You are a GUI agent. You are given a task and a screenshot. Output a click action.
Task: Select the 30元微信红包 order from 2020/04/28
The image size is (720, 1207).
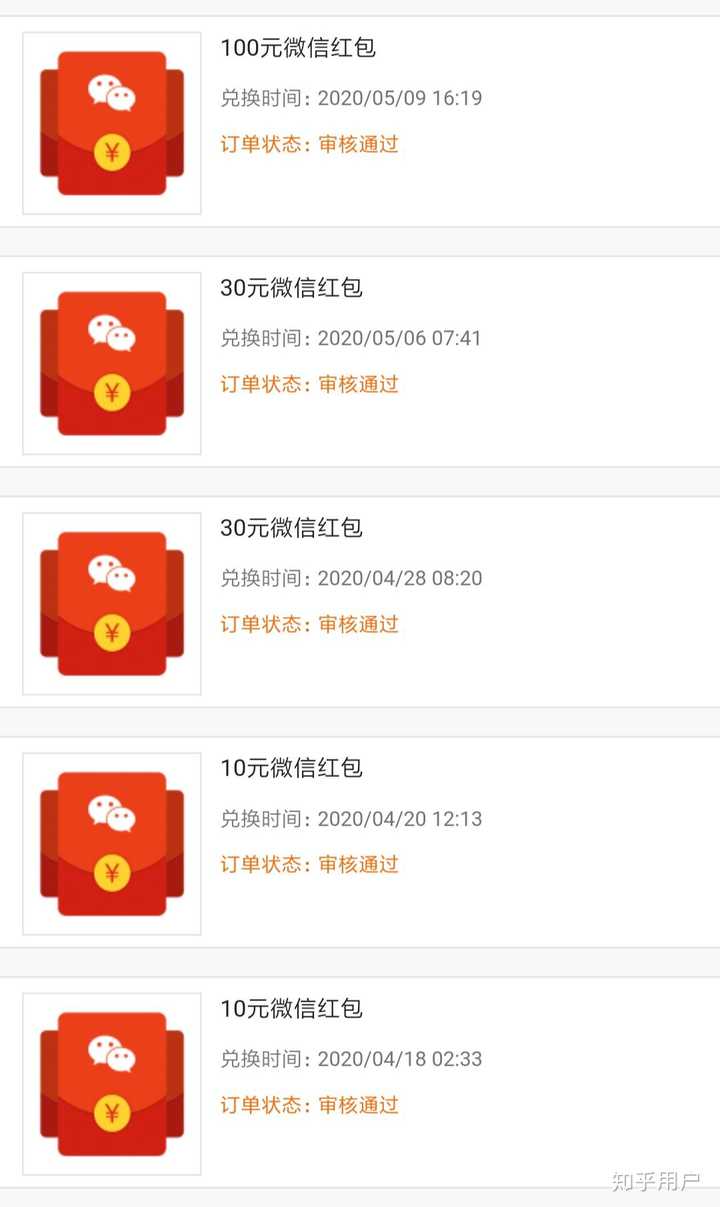(x=291, y=528)
